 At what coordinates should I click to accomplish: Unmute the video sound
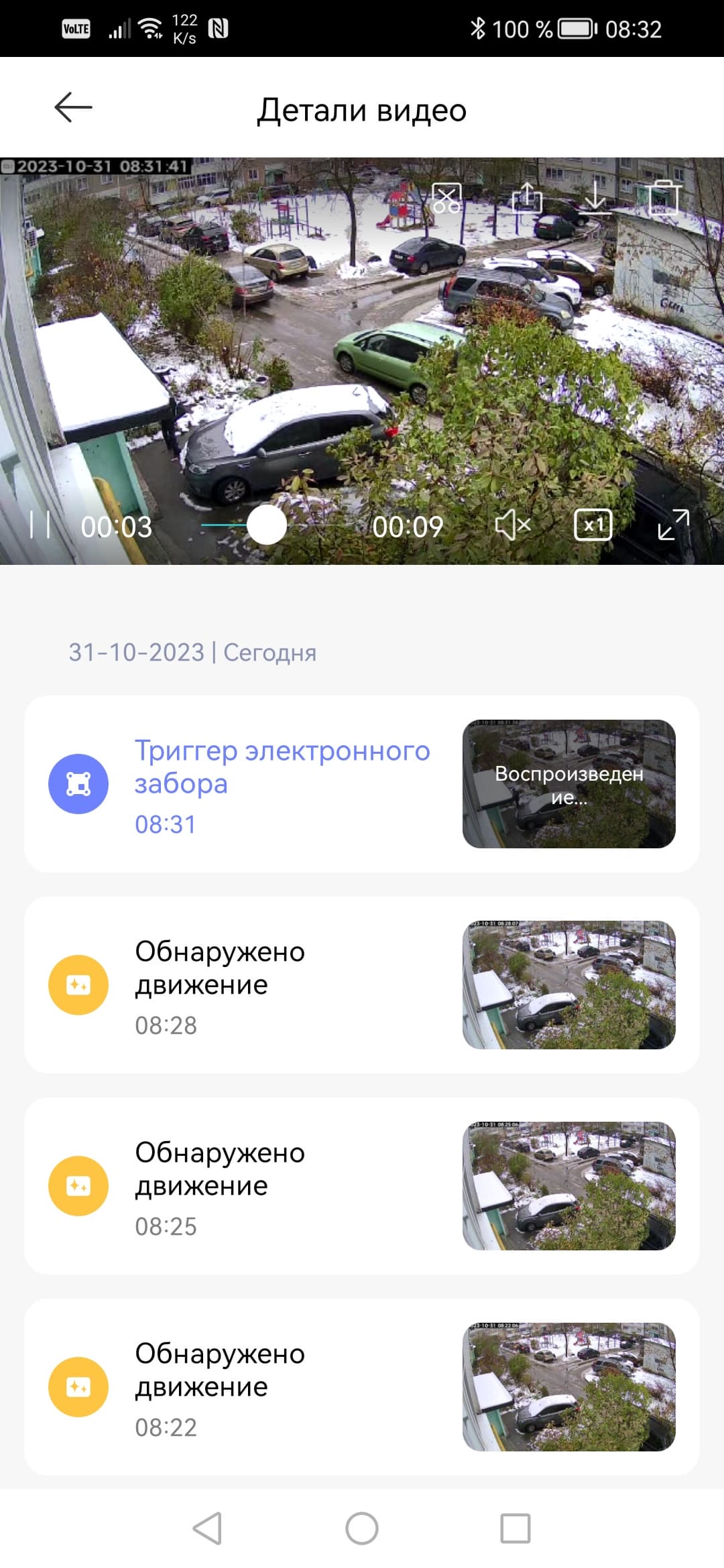coord(513,525)
